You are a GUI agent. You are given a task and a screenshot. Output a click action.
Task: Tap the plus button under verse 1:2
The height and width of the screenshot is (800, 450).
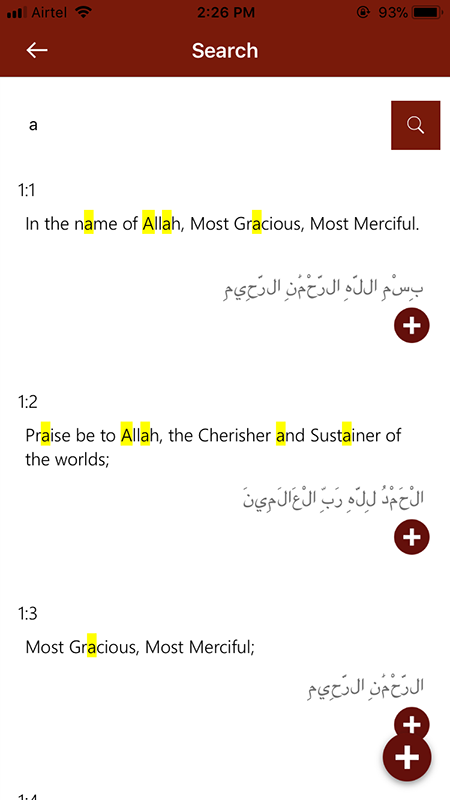tap(412, 537)
